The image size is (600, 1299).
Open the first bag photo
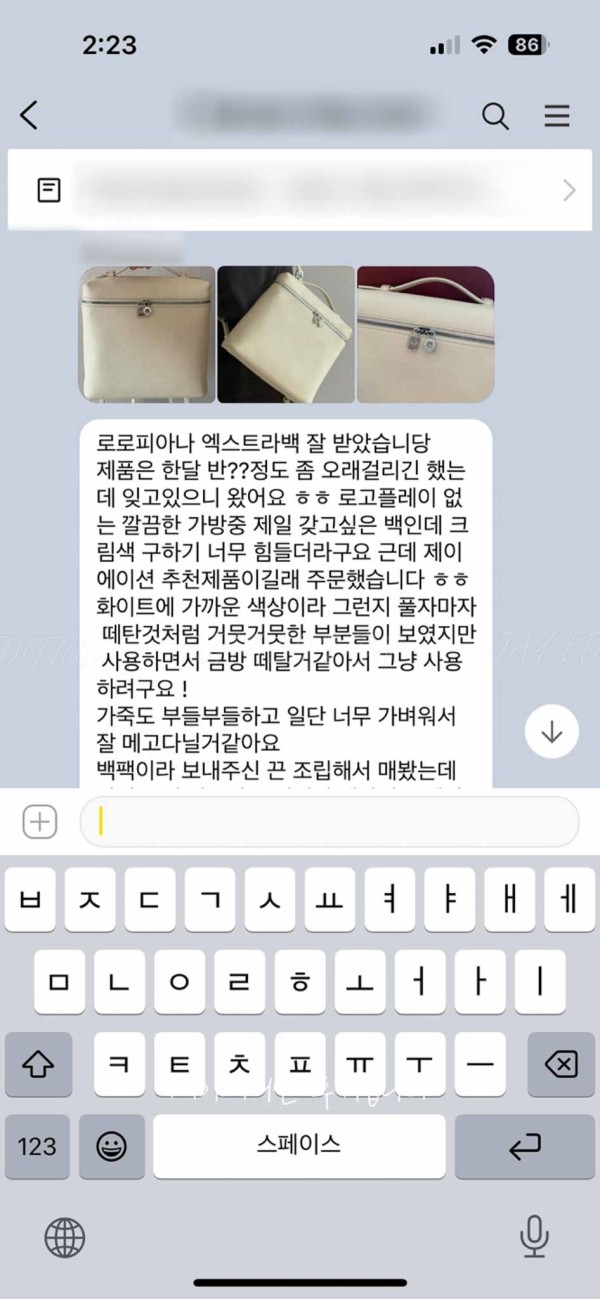click(x=147, y=334)
